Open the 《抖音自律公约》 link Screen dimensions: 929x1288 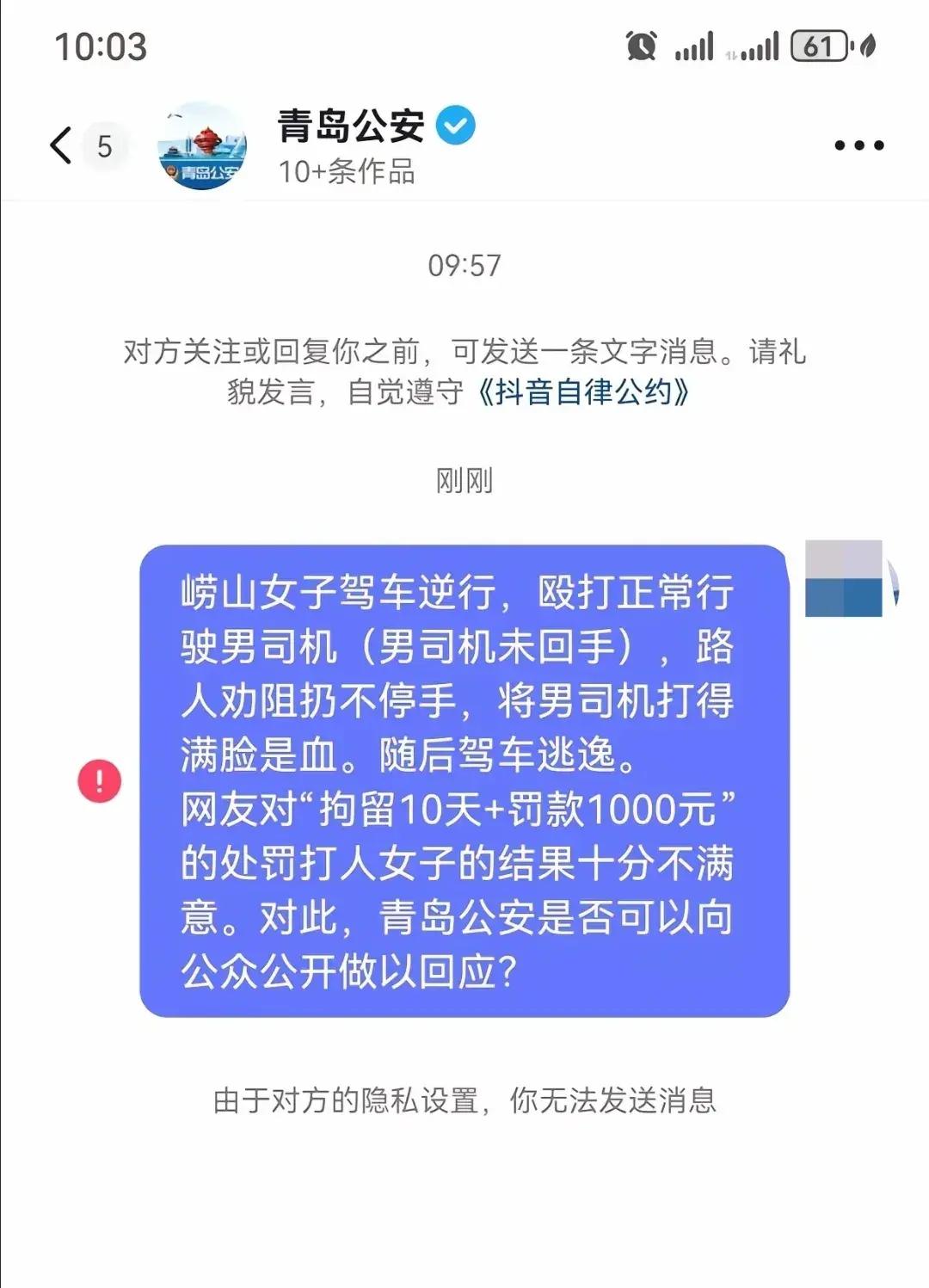(583, 392)
